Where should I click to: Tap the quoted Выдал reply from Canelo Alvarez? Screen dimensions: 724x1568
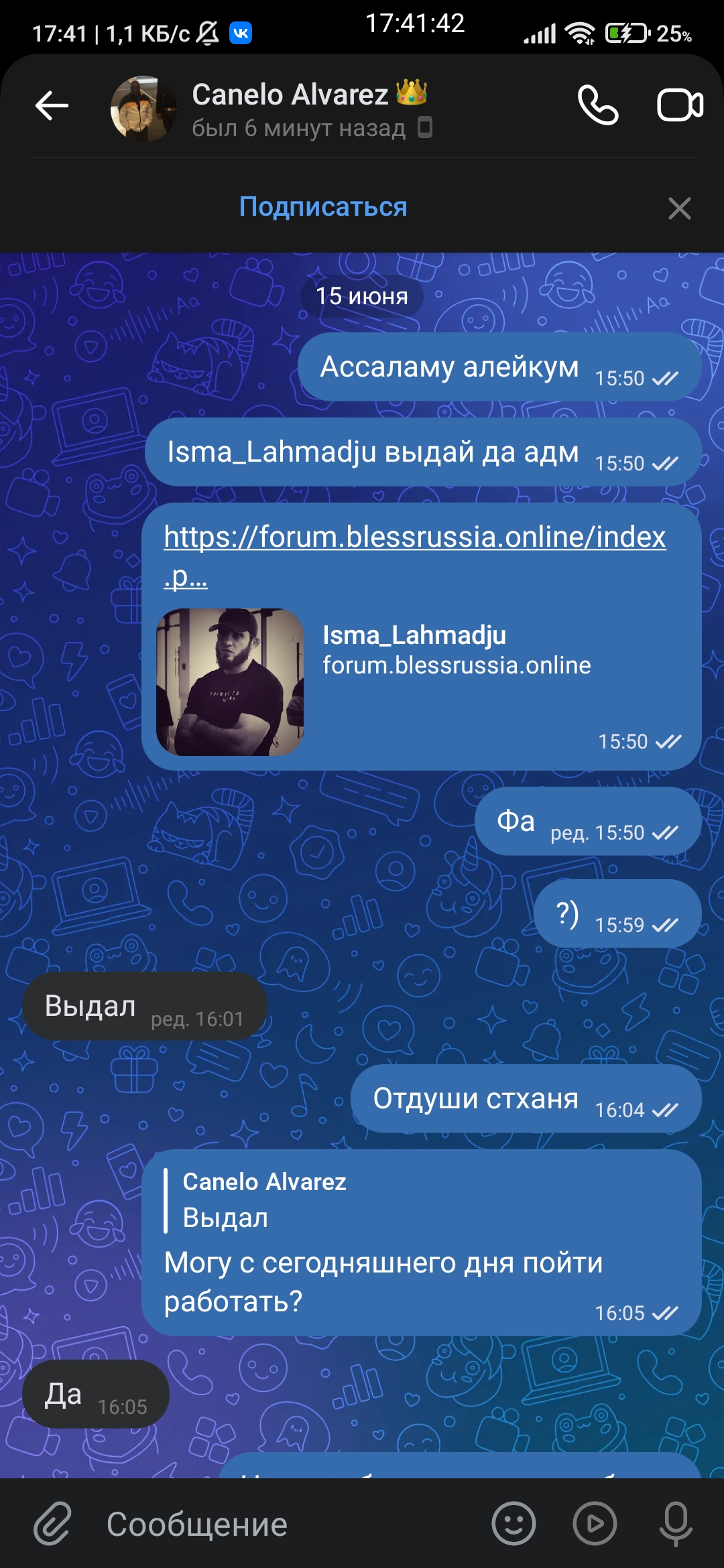264,1200
